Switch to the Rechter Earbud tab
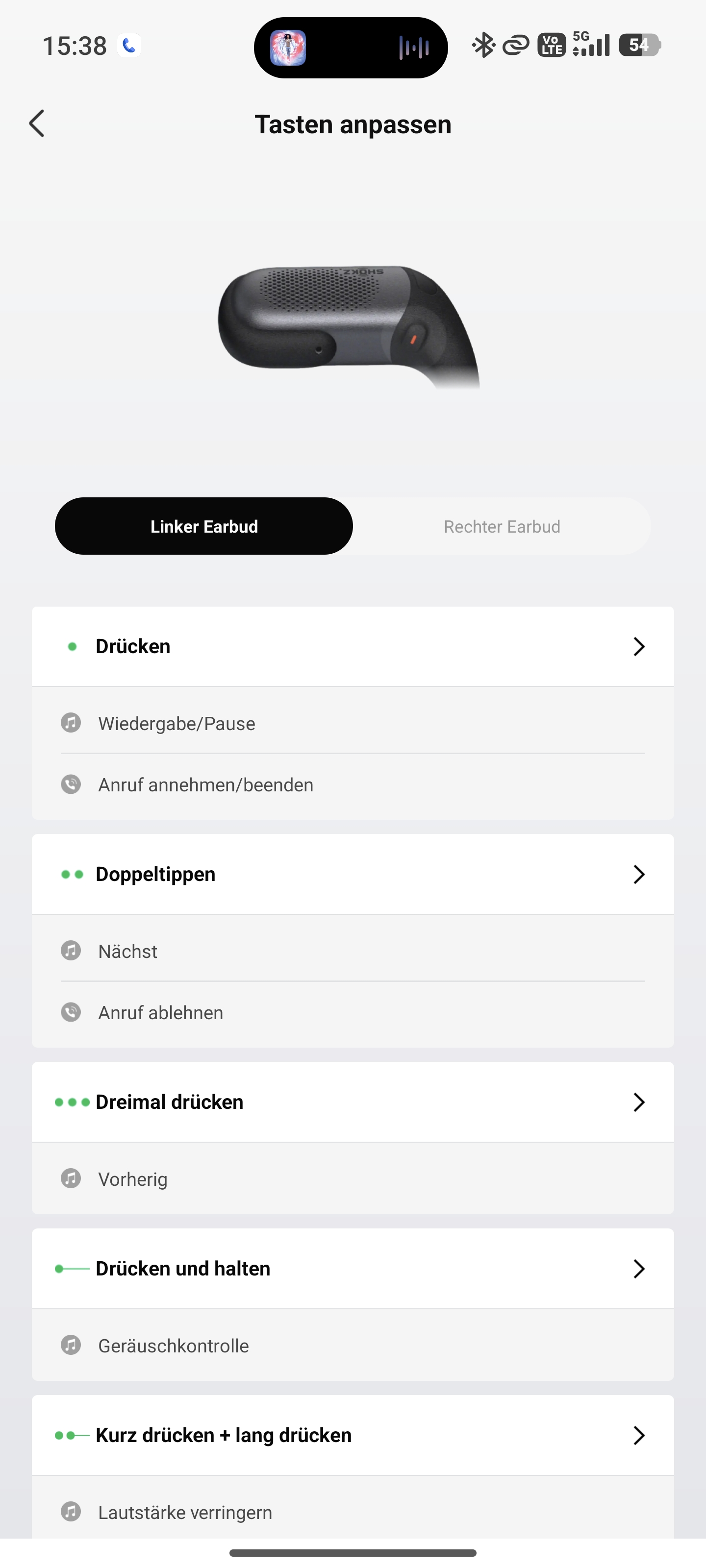This screenshot has width=706, height=1568. [x=502, y=527]
